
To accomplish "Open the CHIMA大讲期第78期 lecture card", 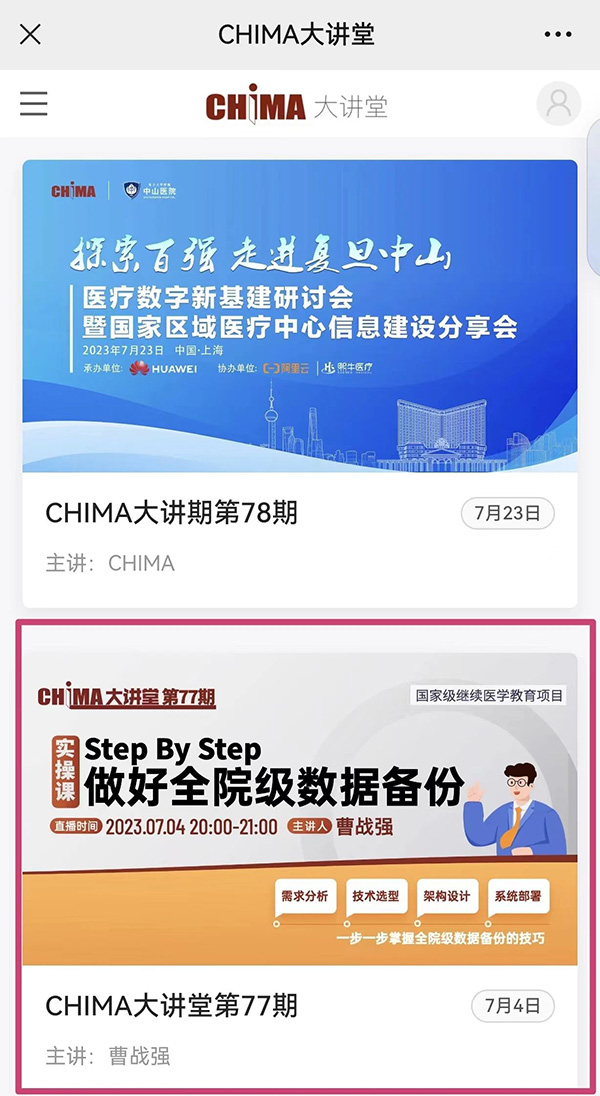I will click(x=299, y=383).
